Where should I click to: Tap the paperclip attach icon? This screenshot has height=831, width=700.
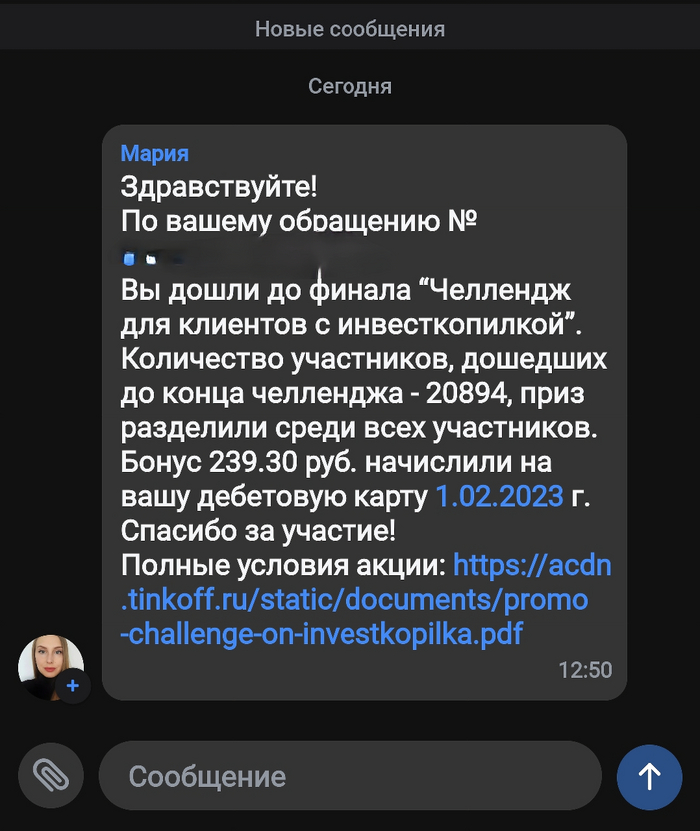(x=49, y=775)
